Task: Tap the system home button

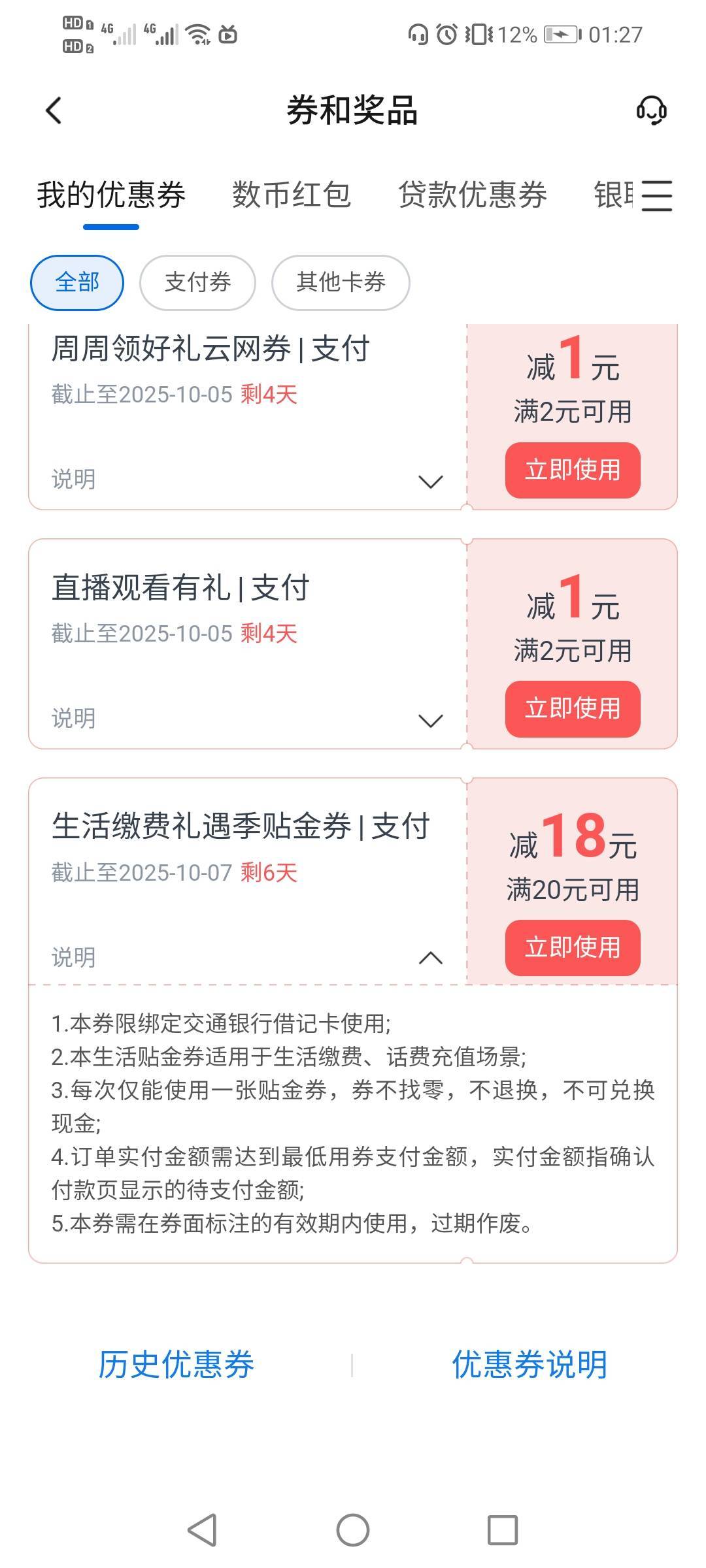Action: (353, 1530)
